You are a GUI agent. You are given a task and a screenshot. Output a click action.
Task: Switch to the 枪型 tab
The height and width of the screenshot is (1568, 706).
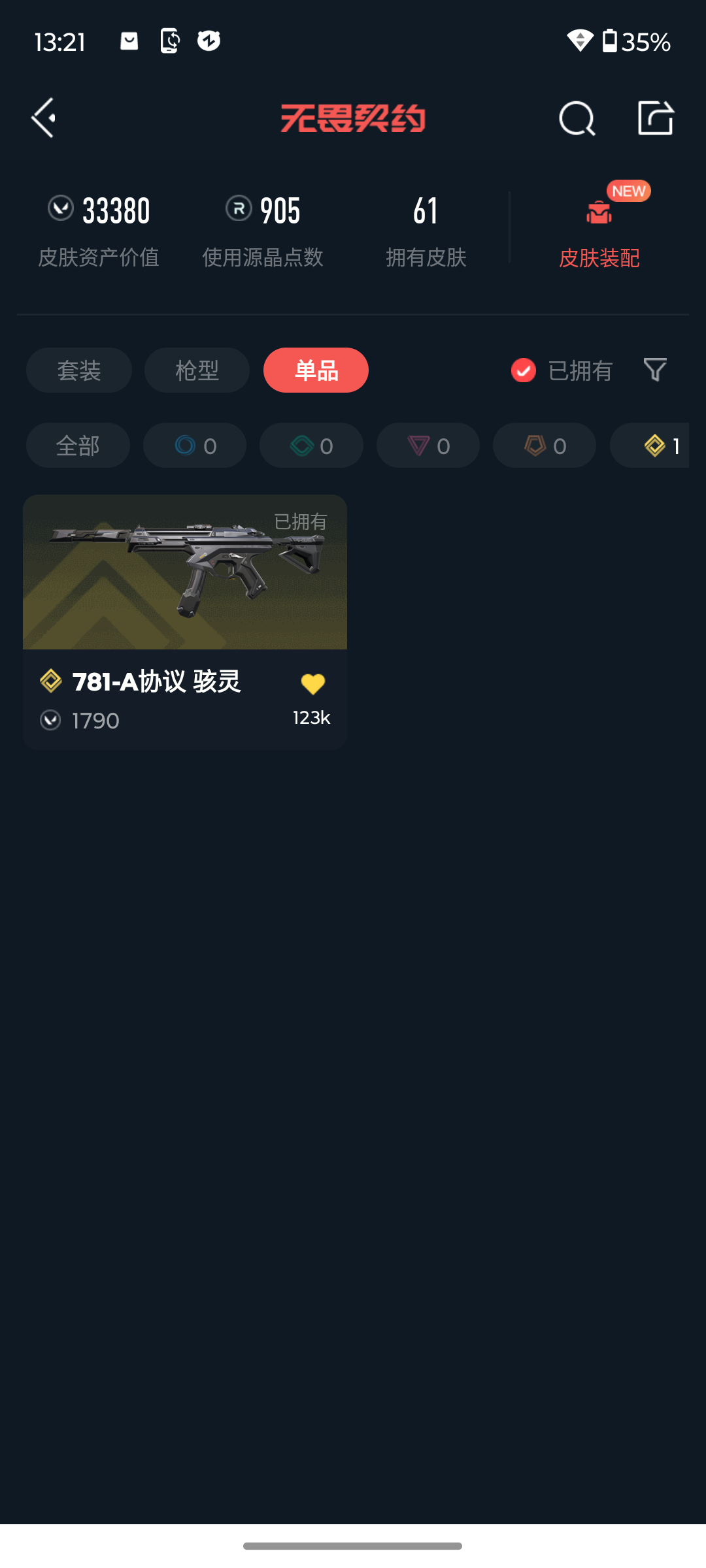[x=197, y=370]
